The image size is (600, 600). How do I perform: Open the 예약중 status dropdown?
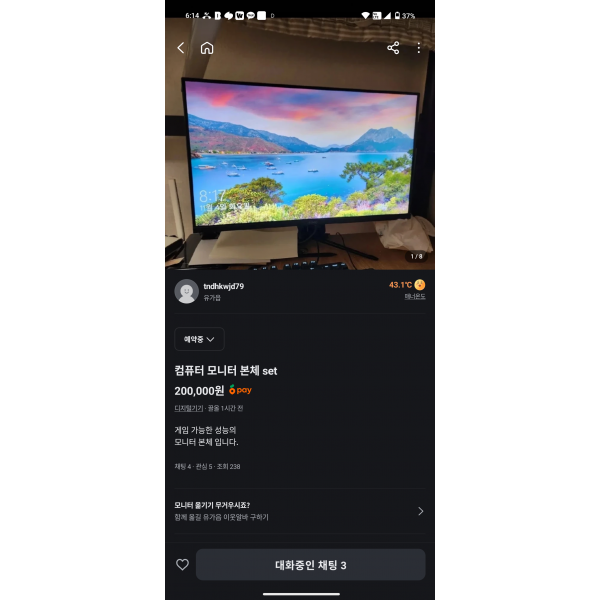point(199,339)
